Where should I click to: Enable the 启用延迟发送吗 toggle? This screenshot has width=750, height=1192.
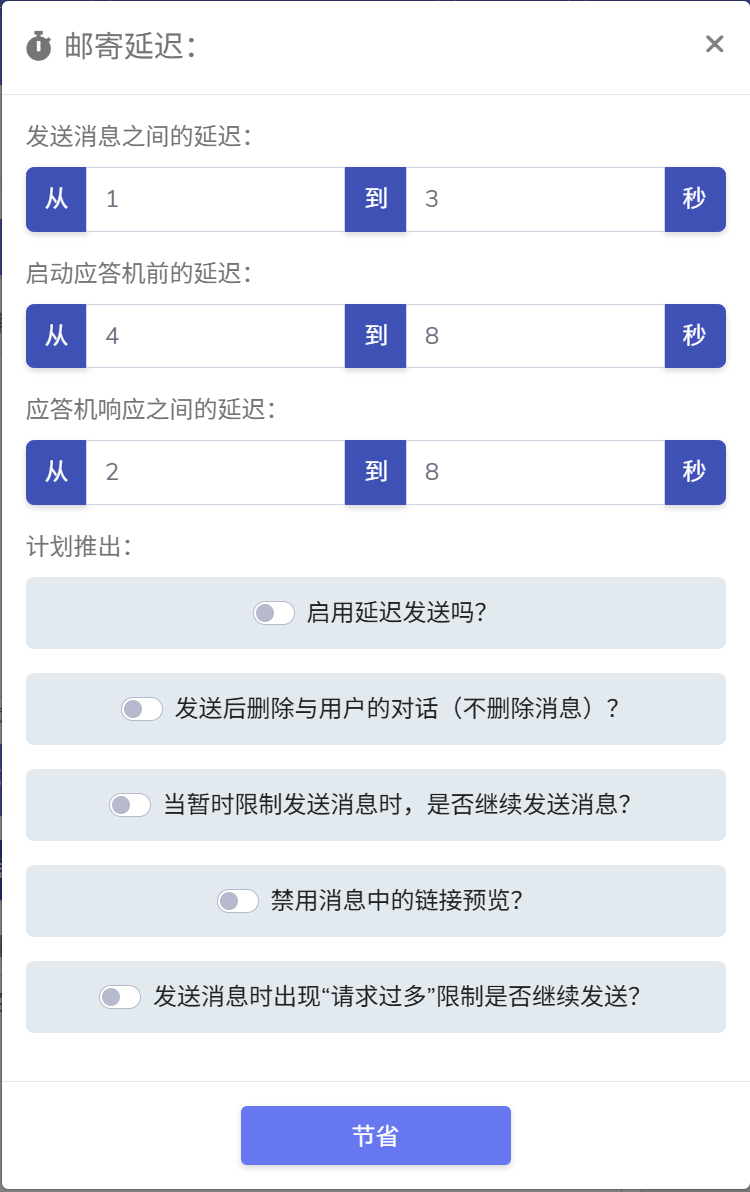274,613
